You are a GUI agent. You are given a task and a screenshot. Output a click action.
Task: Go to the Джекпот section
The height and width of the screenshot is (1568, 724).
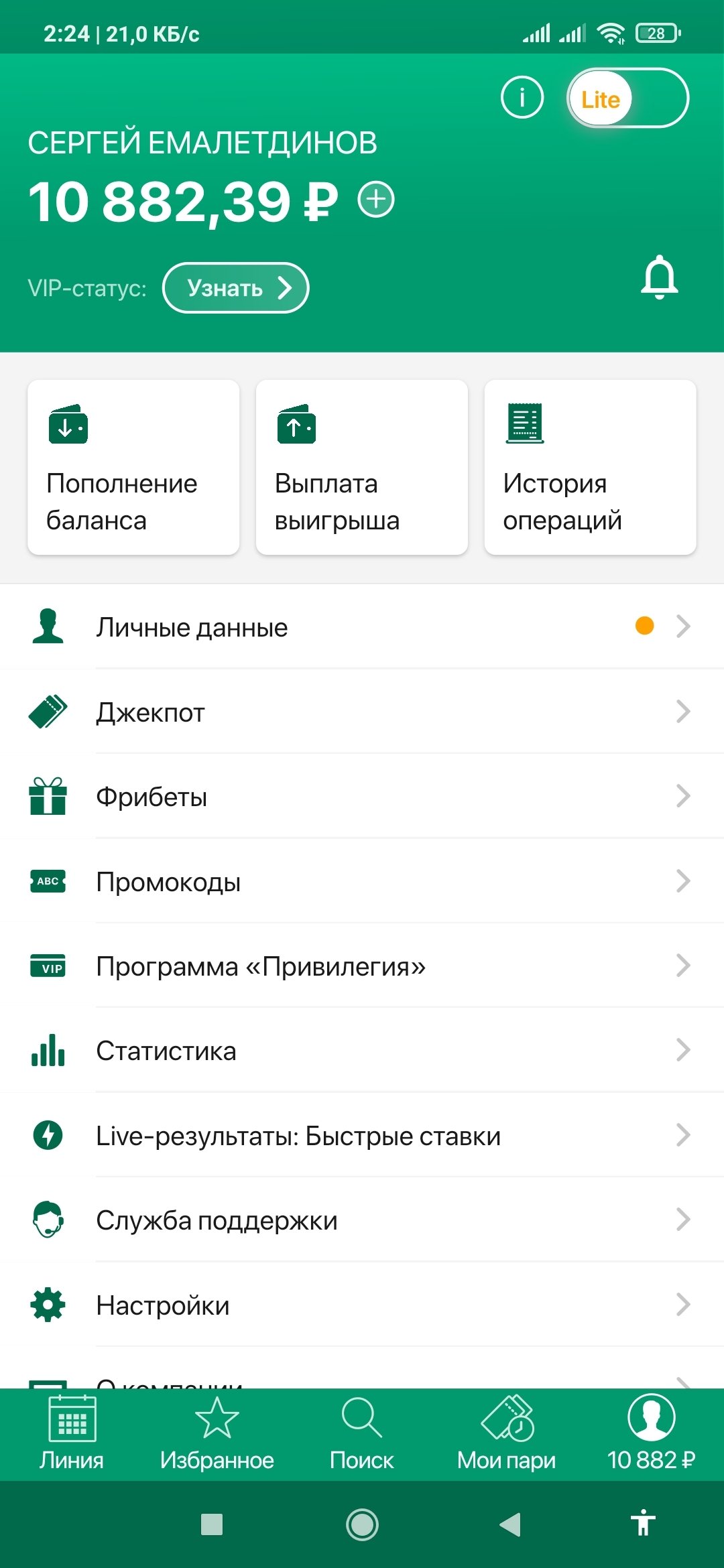(x=362, y=712)
